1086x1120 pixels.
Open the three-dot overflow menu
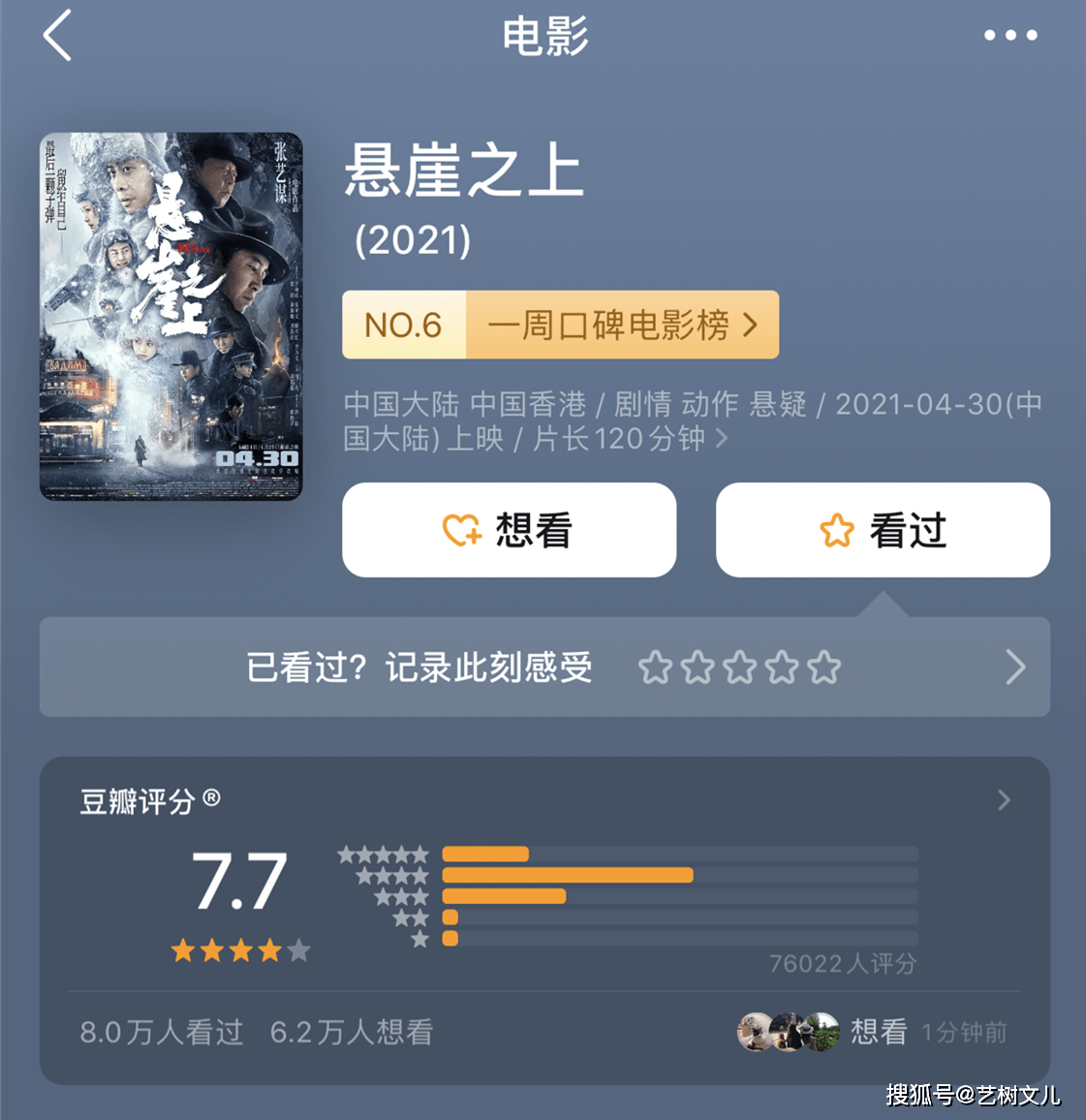click(x=1010, y=36)
